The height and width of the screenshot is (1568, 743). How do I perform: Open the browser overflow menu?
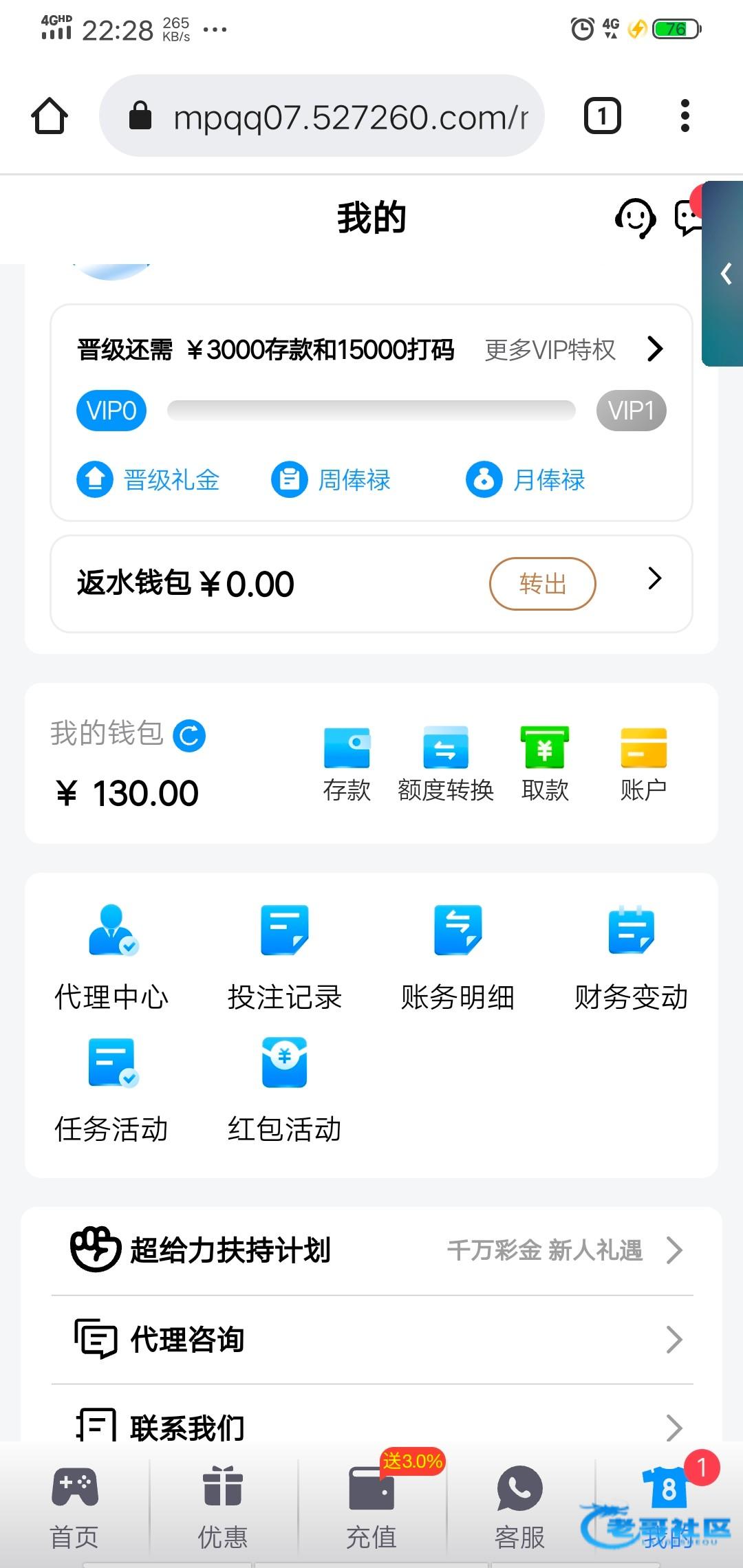pyautogui.click(x=685, y=116)
